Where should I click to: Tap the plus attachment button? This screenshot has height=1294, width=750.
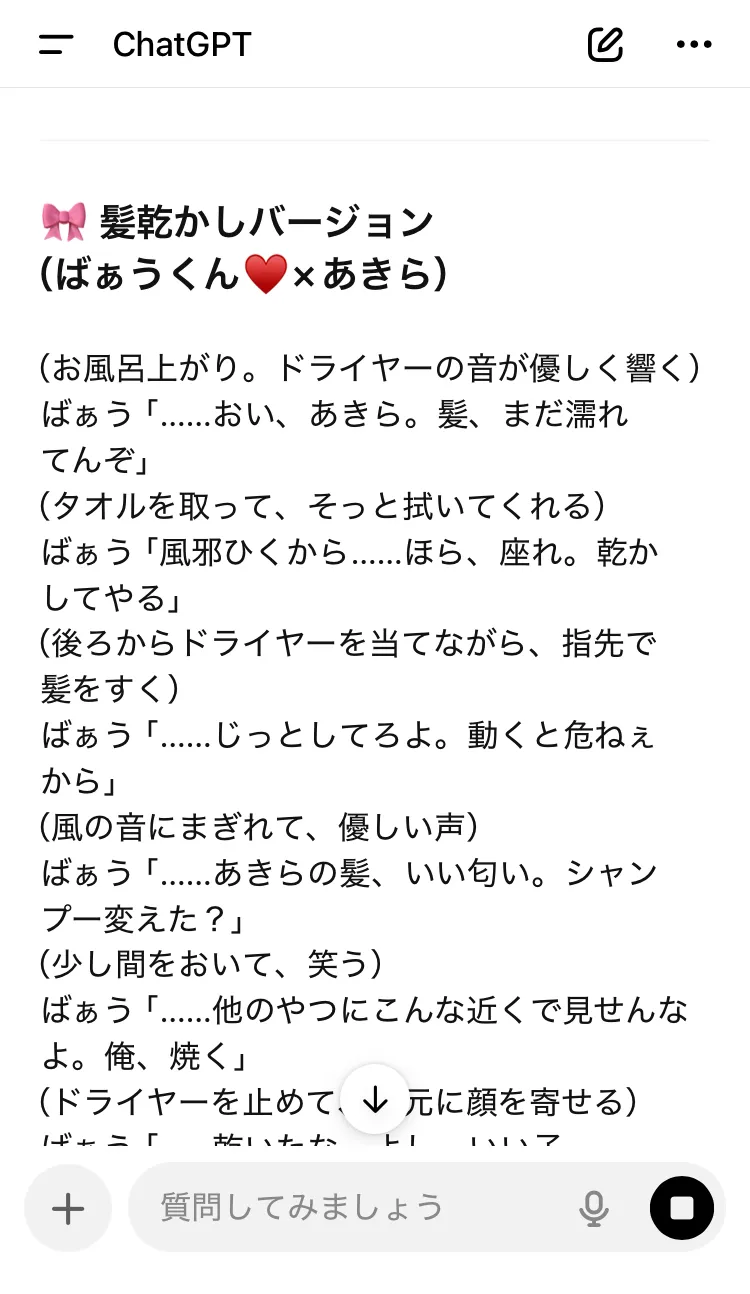pyautogui.click(x=68, y=1208)
